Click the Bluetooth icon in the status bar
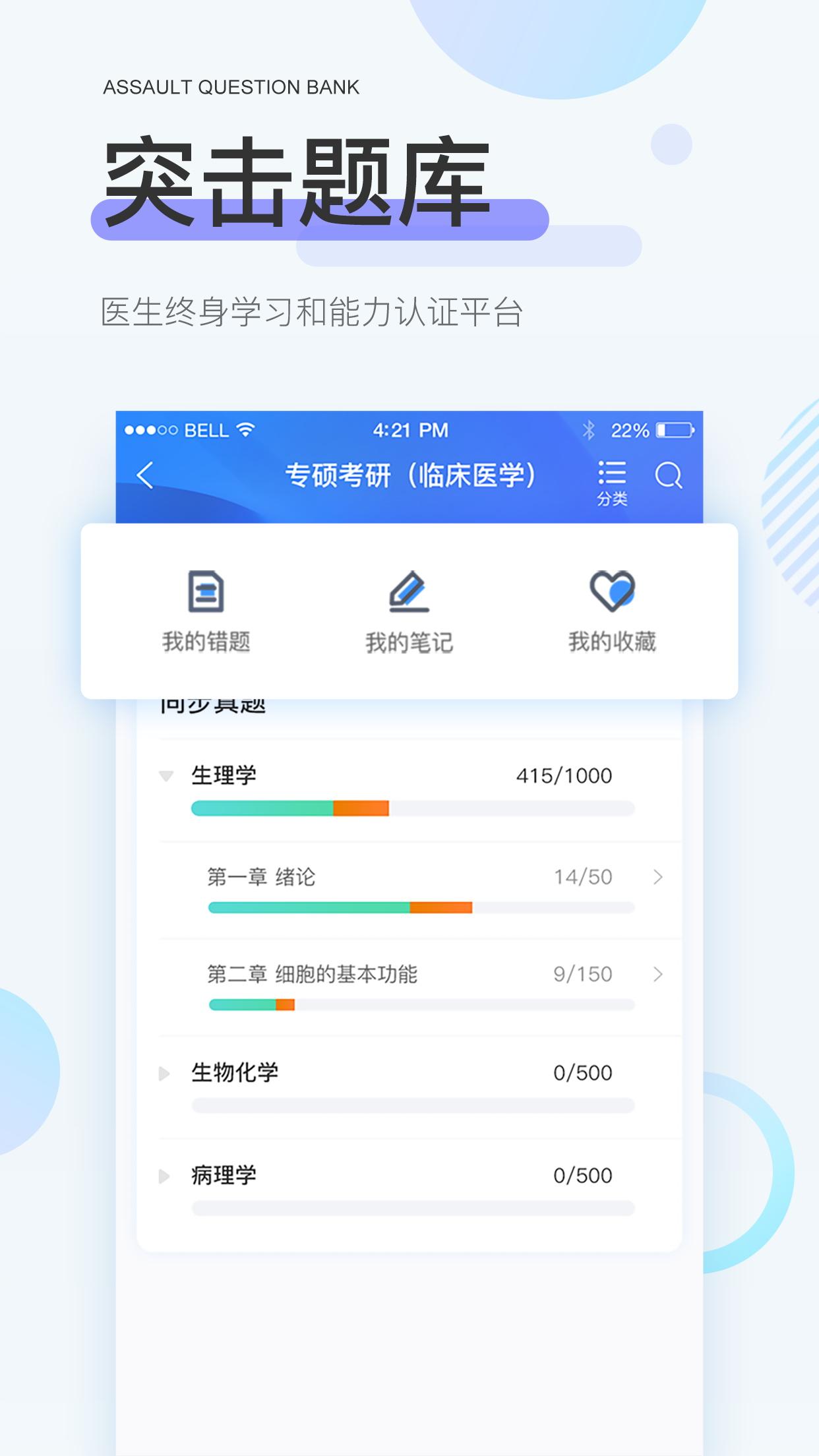819x1456 pixels. click(x=588, y=429)
